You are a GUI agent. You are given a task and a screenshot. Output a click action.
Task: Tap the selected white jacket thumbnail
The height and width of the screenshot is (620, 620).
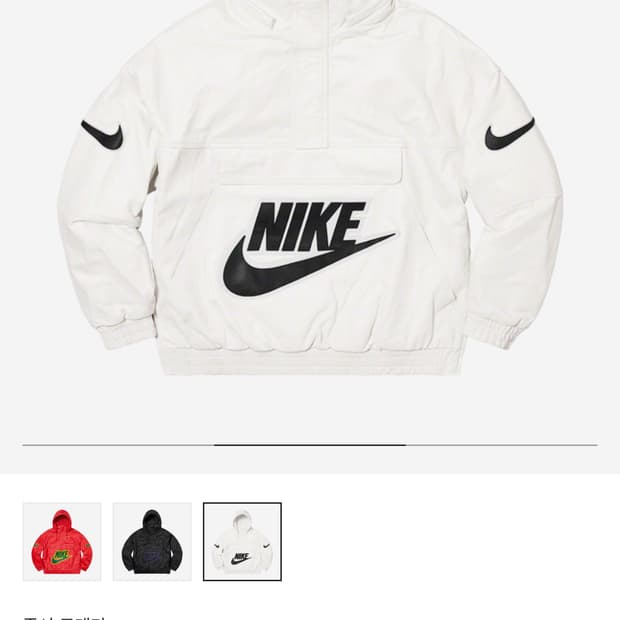point(242,542)
